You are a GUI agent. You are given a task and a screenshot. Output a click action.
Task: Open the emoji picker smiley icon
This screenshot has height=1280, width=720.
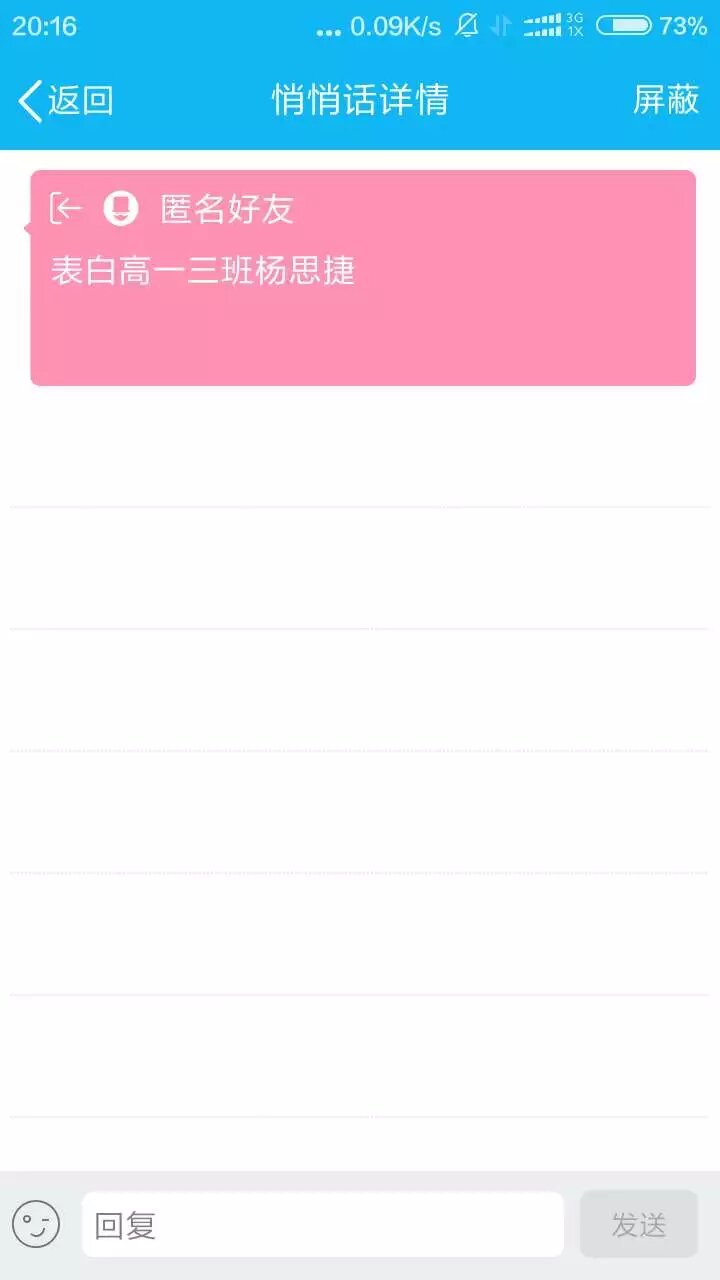[x=36, y=1224]
